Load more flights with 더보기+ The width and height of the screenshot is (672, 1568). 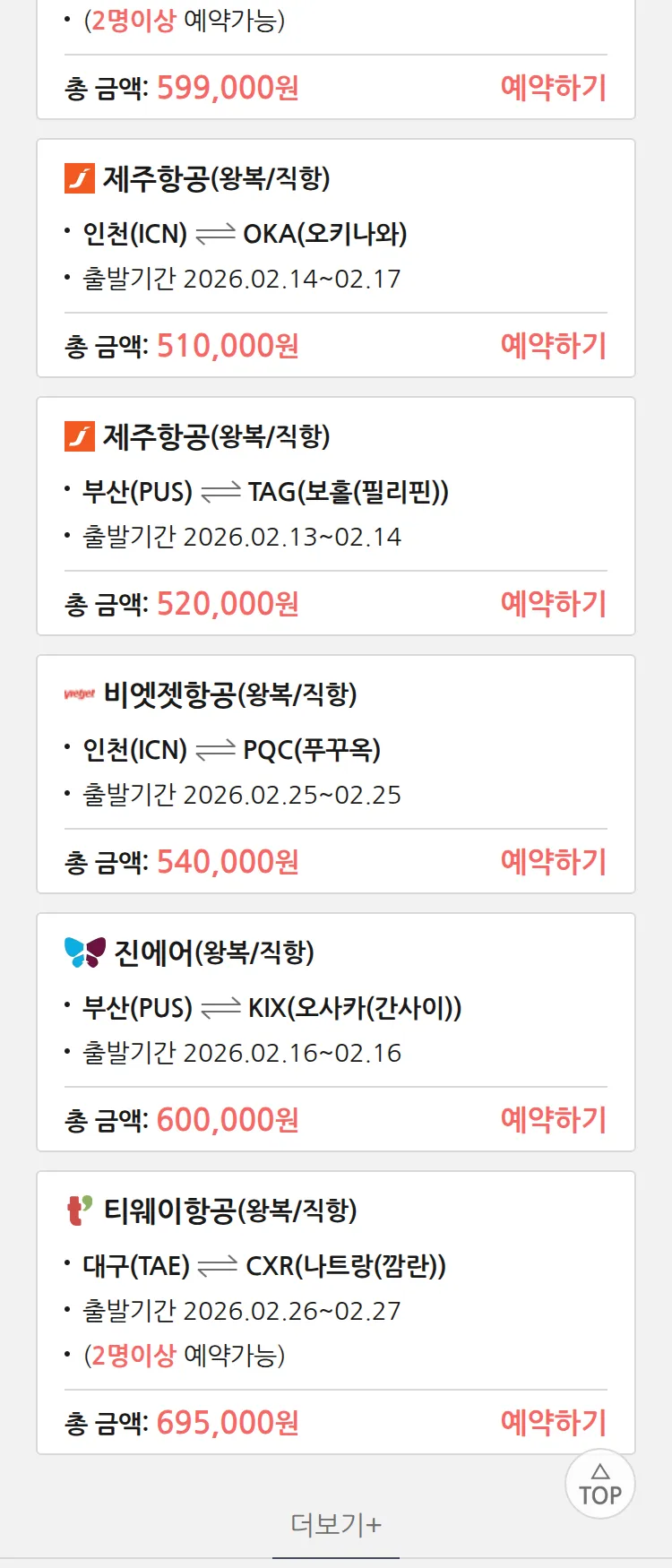[336, 1524]
